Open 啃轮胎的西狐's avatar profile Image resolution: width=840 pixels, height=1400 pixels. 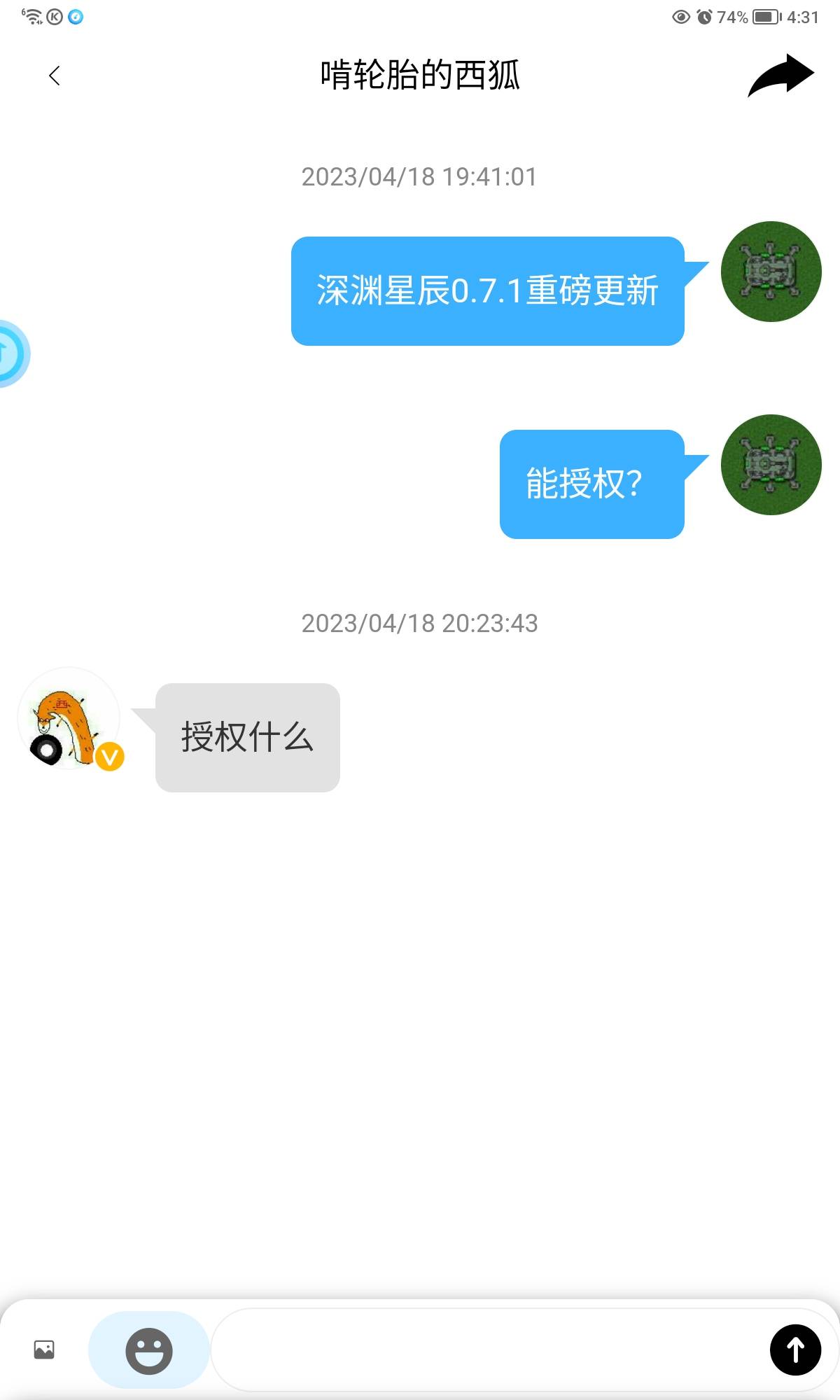[69, 718]
